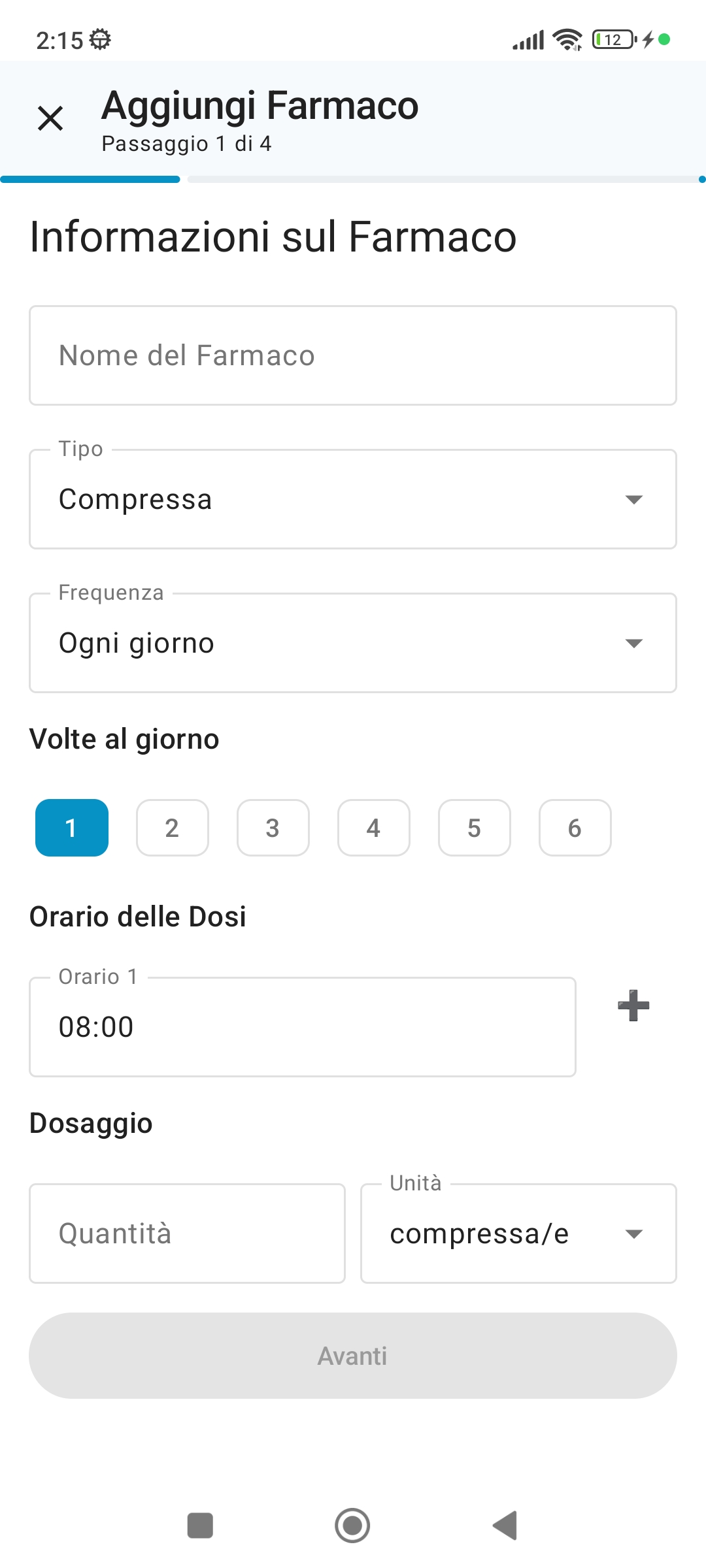Image resolution: width=706 pixels, height=1568 pixels.
Task: Open the Unità dropdown showing compressa/e
Action: pyautogui.click(x=518, y=1233)
